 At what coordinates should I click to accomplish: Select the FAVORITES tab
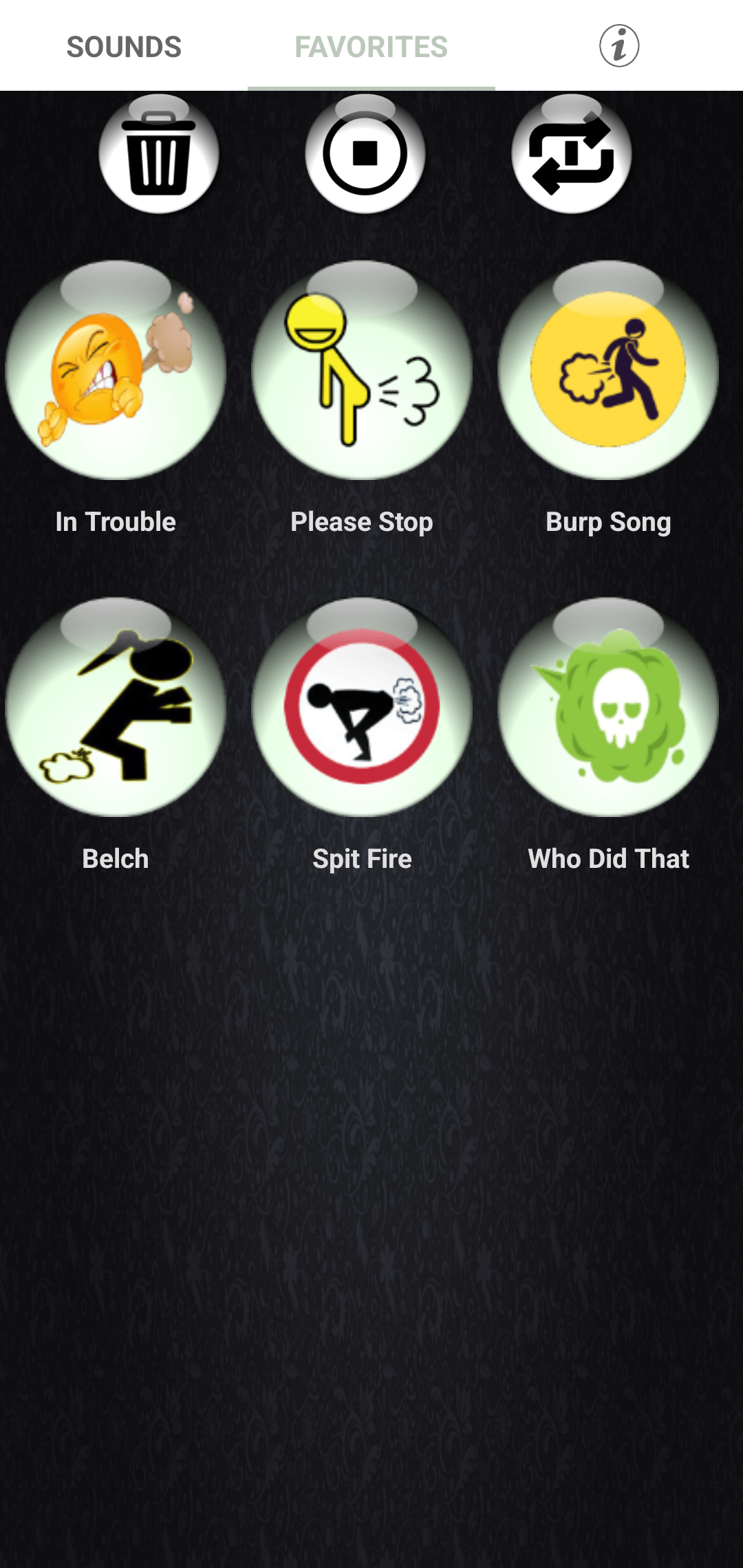[x=371, y=46]
